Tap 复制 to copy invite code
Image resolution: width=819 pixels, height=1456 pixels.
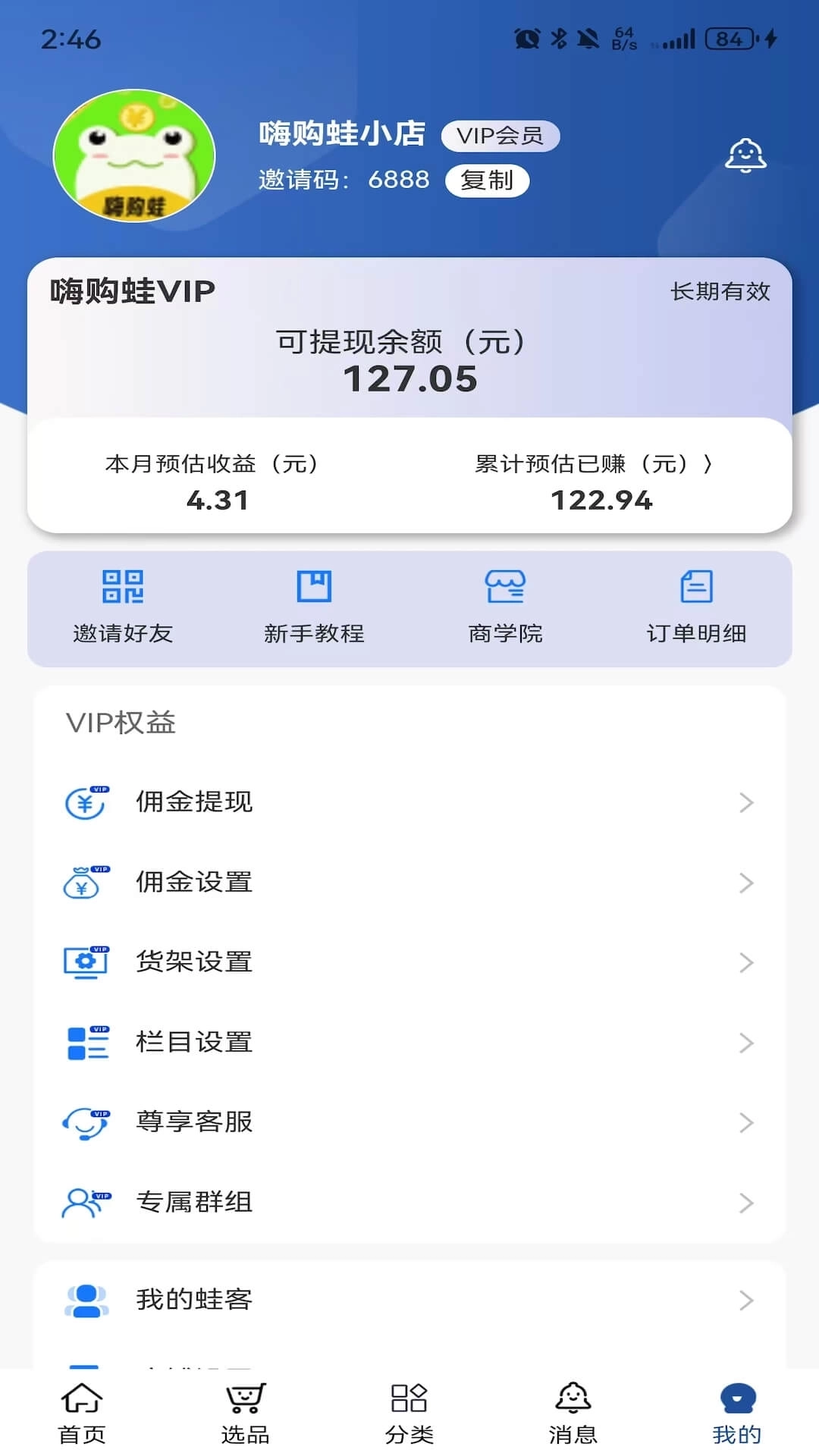(x=488, y=180)
